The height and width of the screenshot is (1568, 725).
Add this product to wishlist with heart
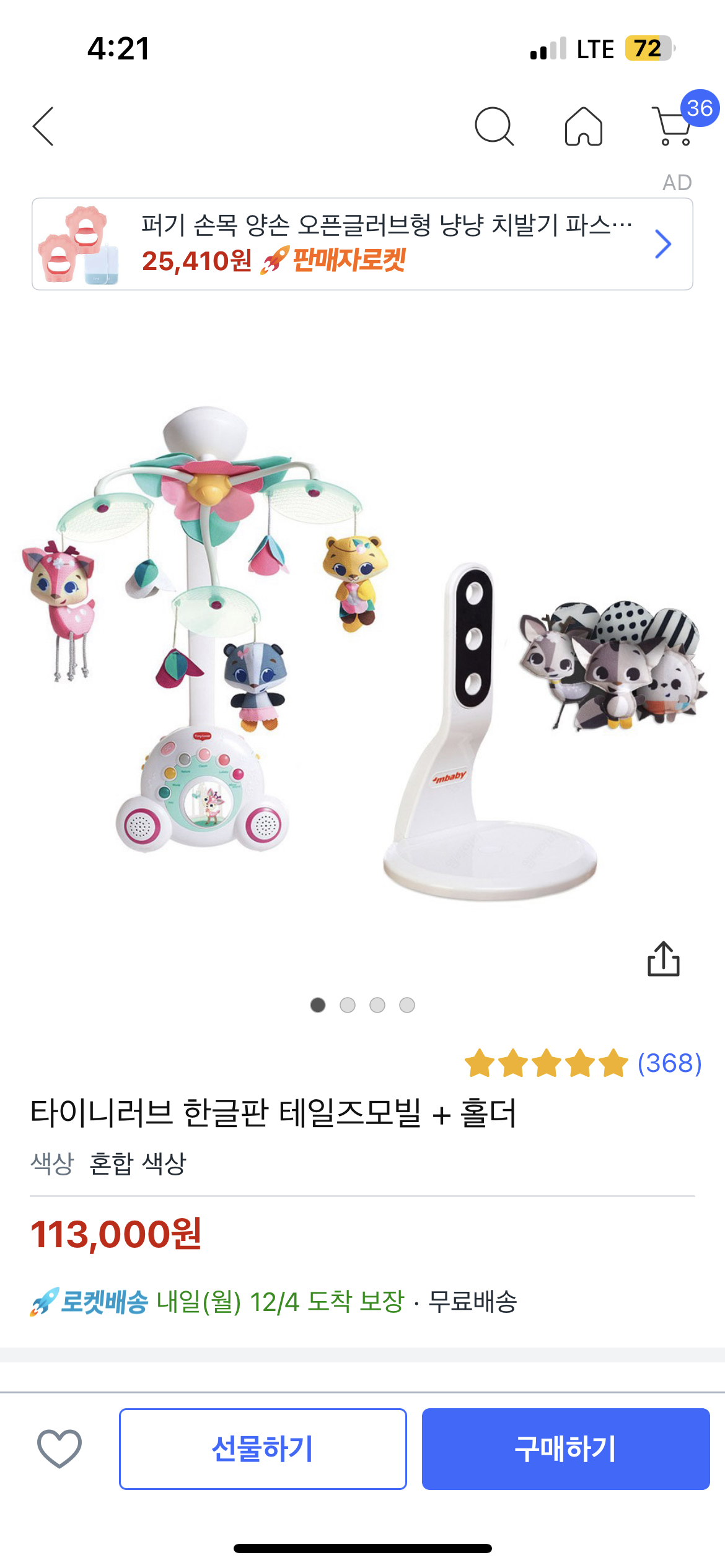point(59,1448)
